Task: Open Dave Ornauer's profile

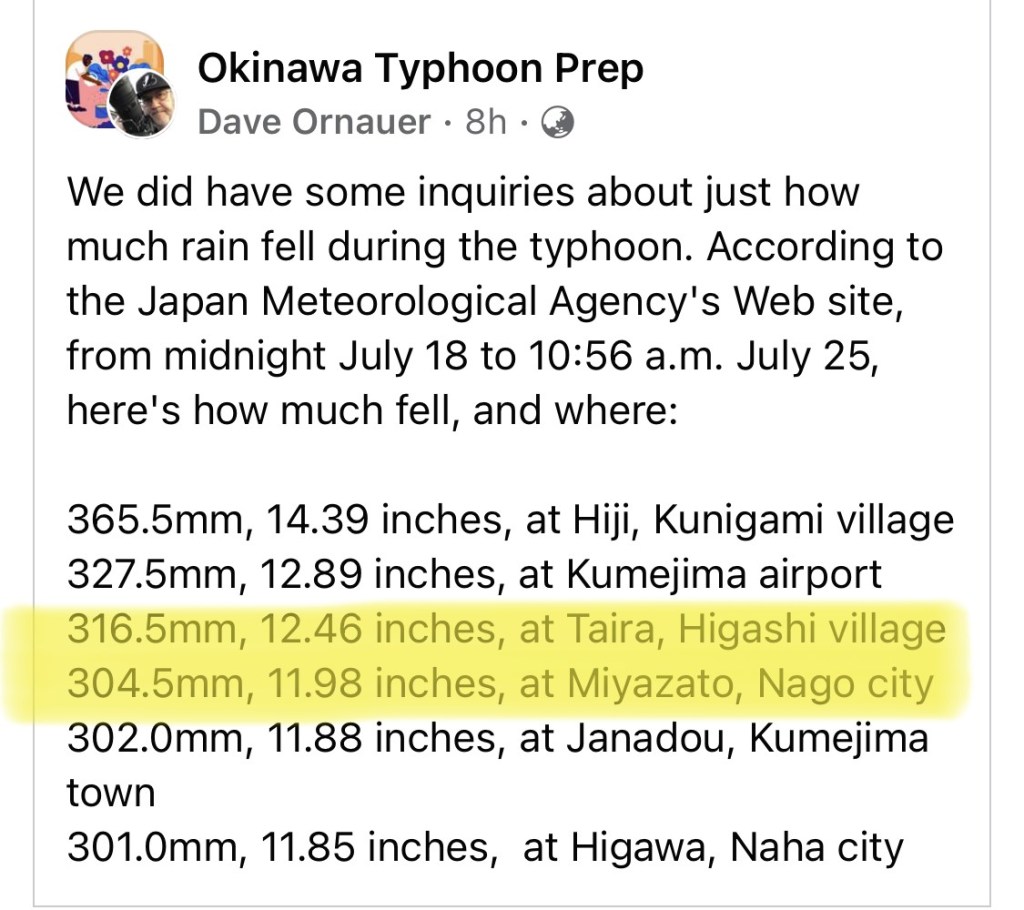Action: tap(314, 122)
